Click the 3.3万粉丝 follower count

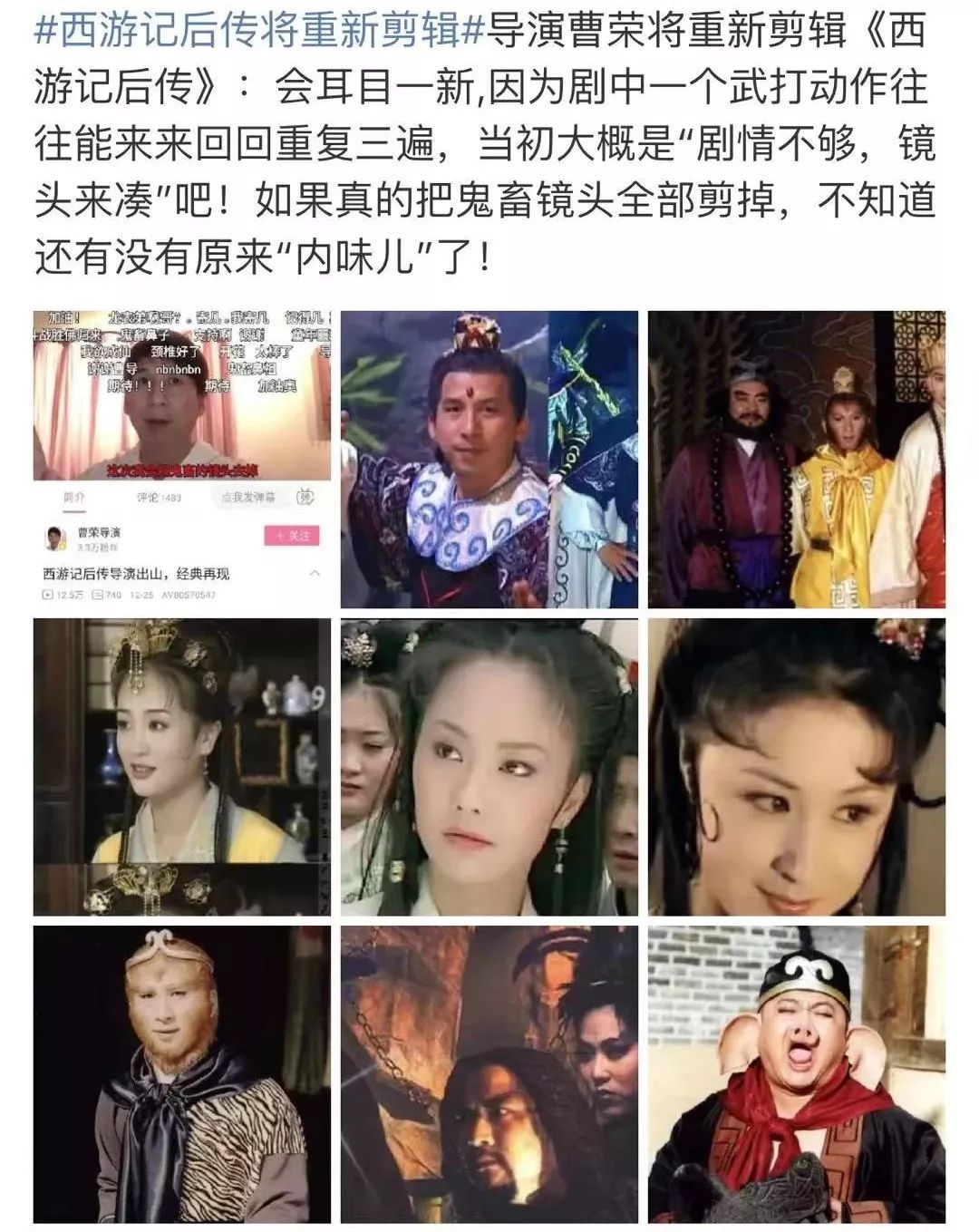(x=98, y=546)
